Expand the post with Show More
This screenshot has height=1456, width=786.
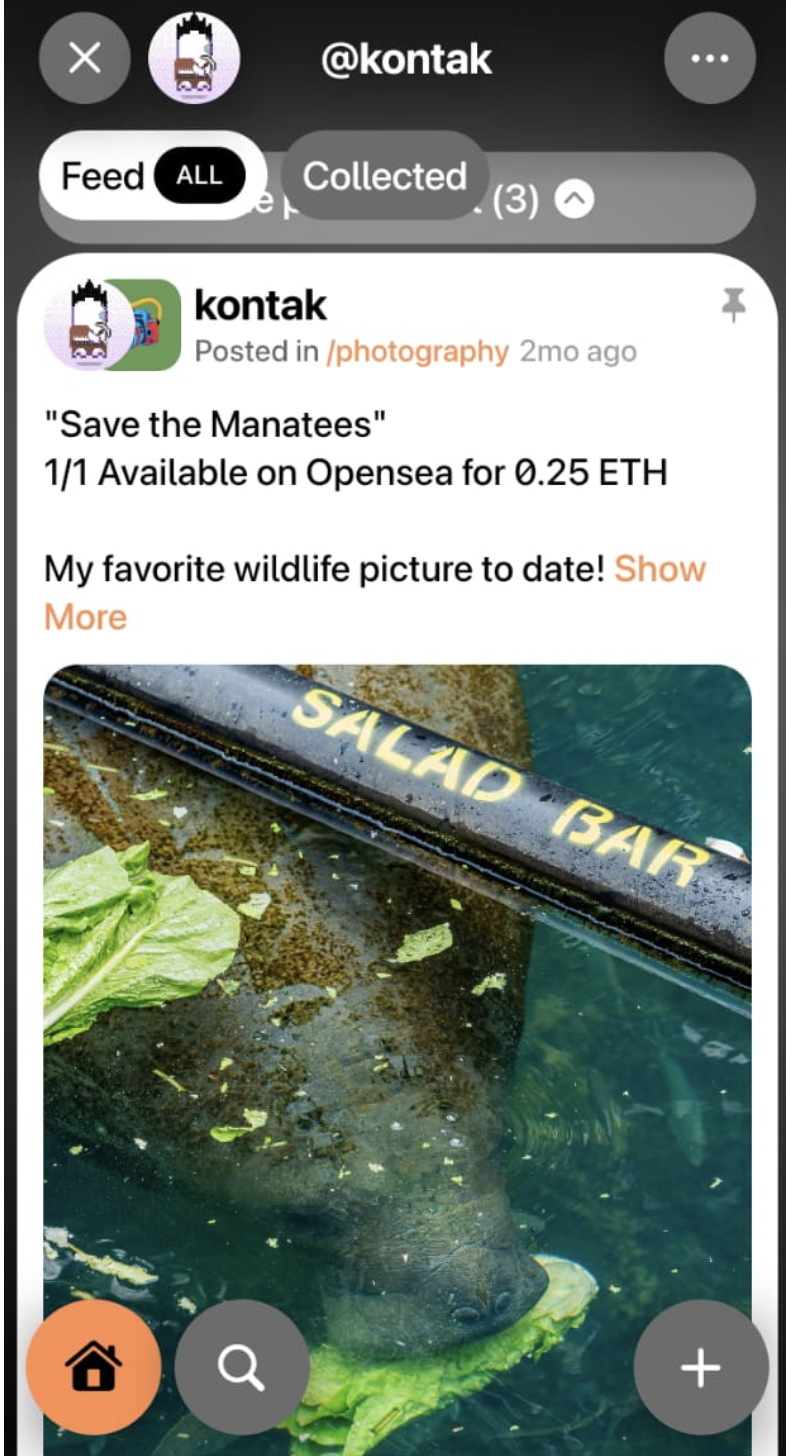pos(375,593)
